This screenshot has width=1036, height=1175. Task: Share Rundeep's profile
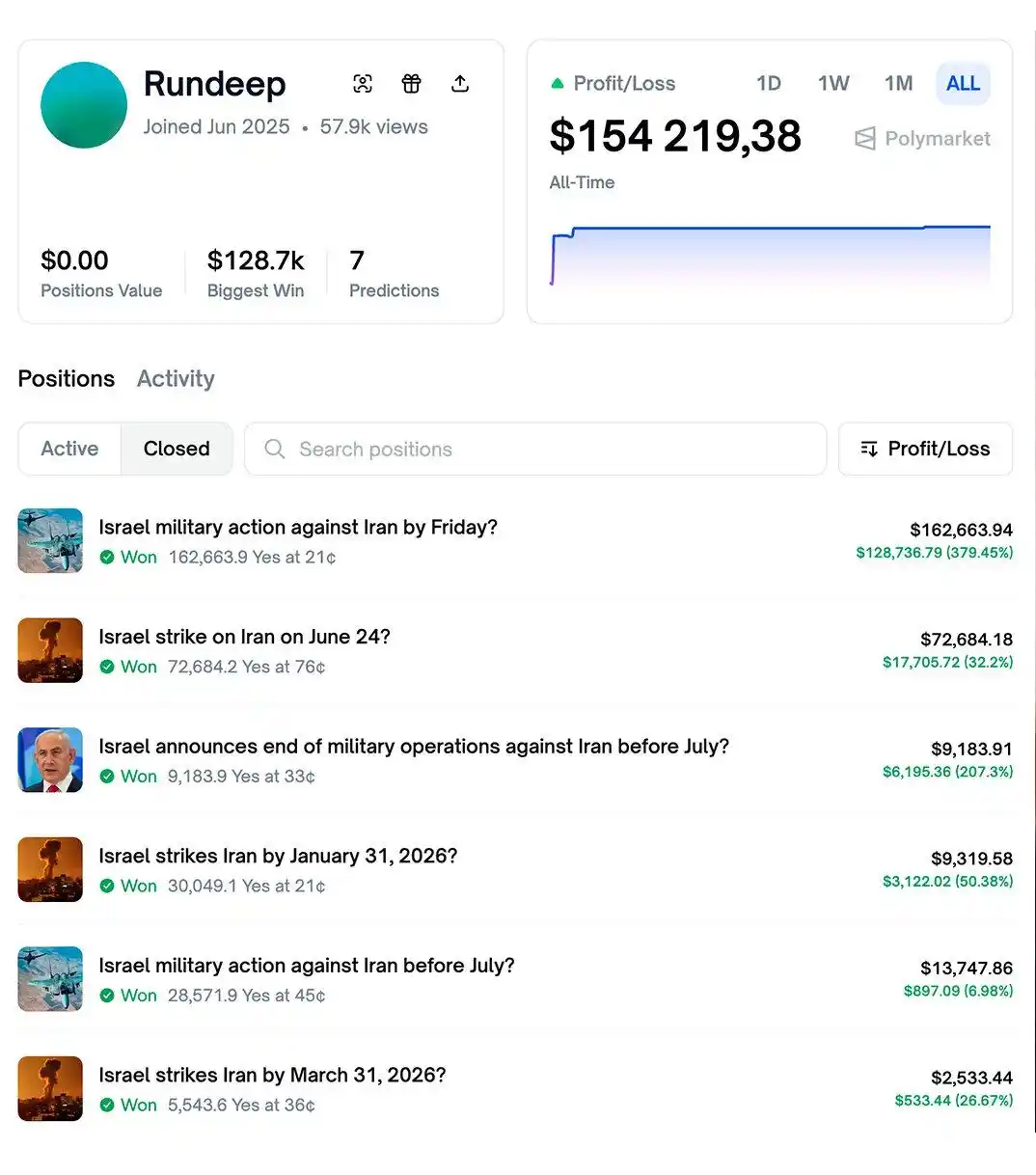460,84
